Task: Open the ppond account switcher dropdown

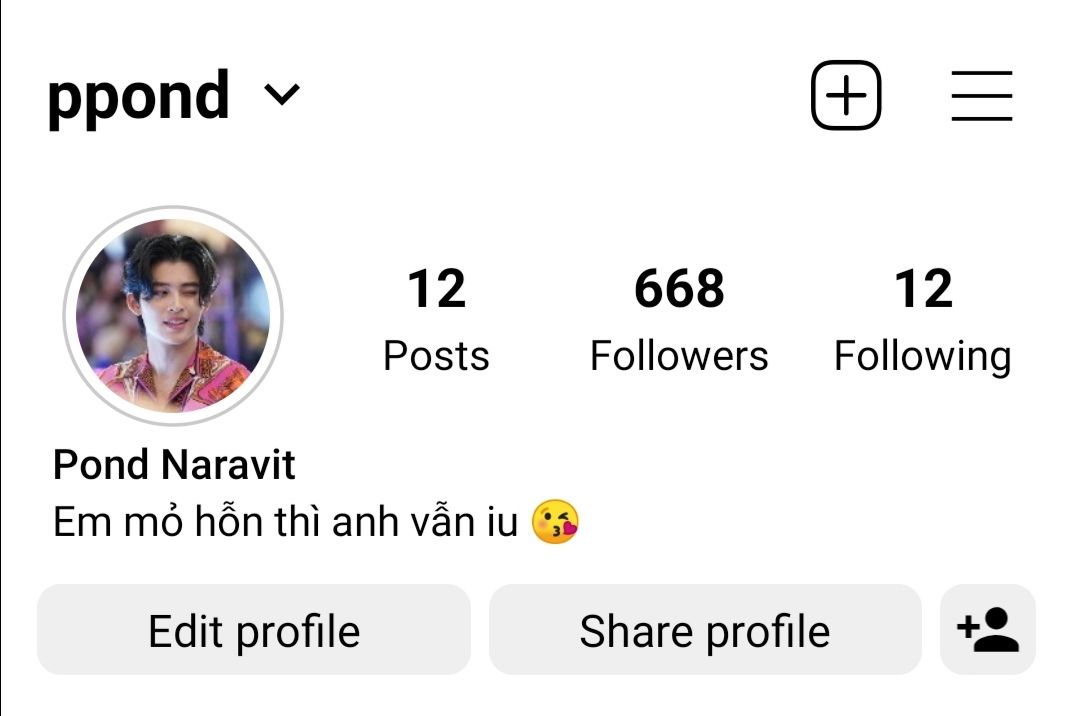Action: pyautogui.click(x=281, y=95)
